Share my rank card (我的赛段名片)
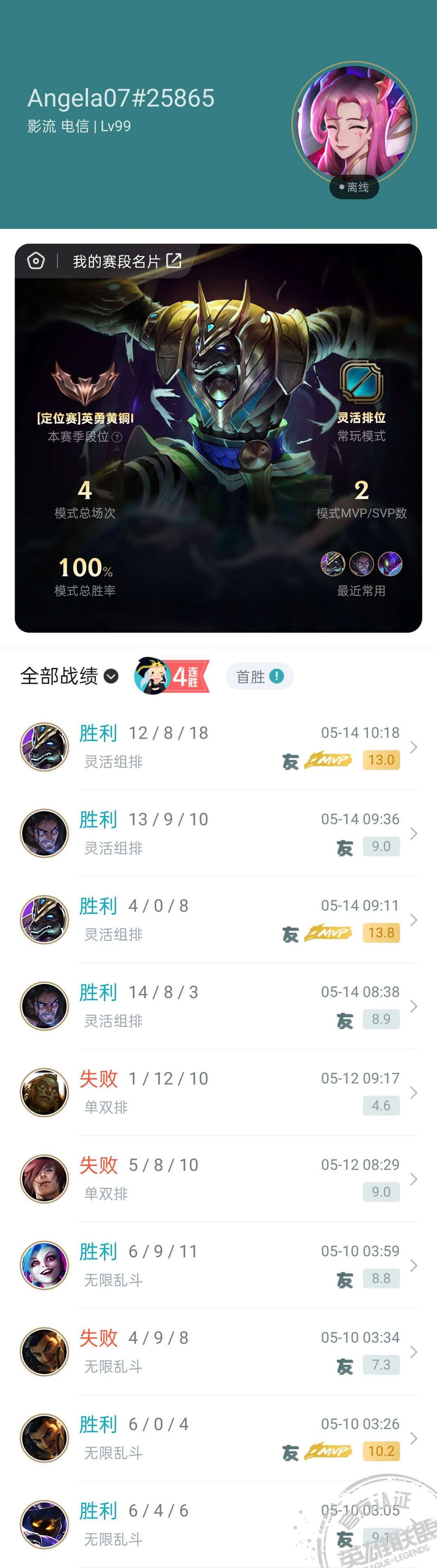 (x=174, y=261)
